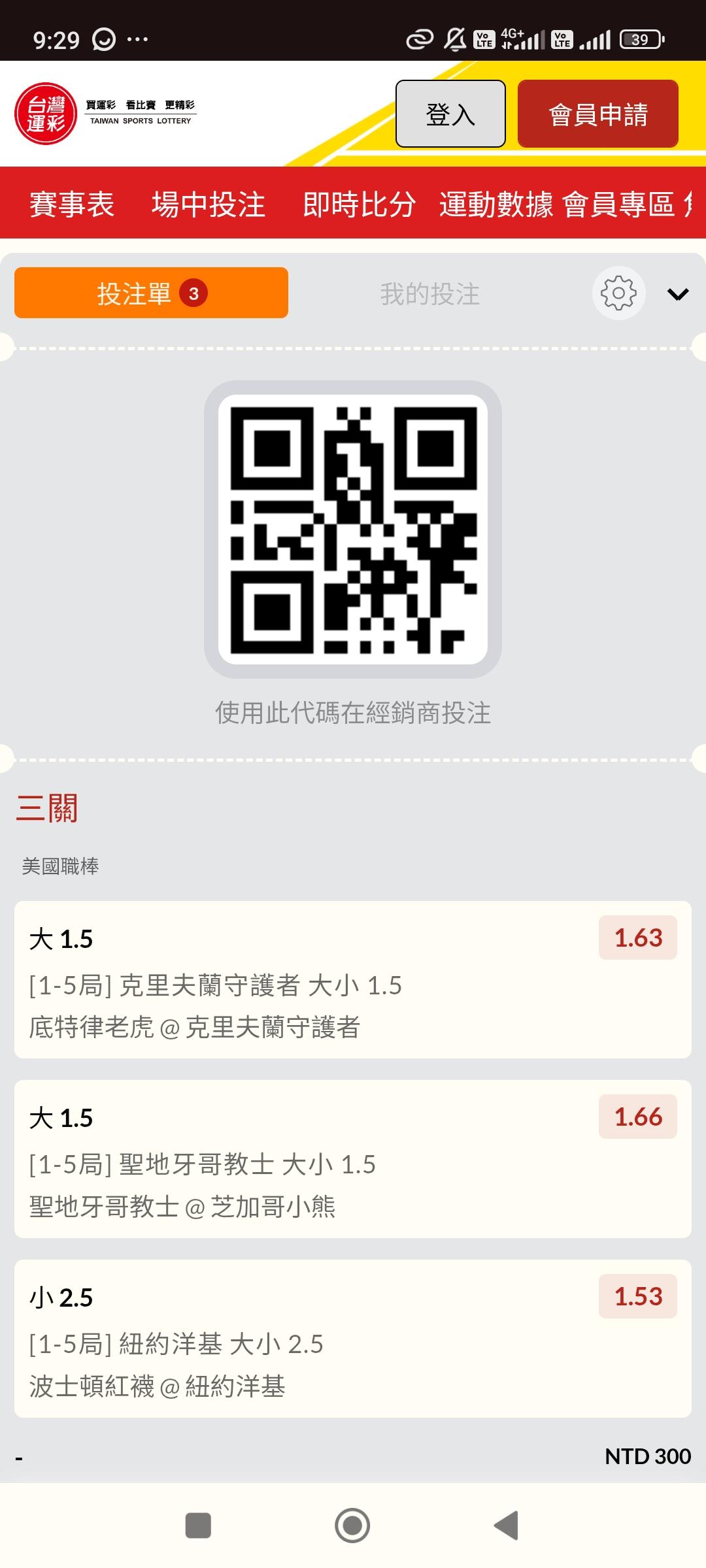Go to 賽事表 schedule

pos(72,204)
